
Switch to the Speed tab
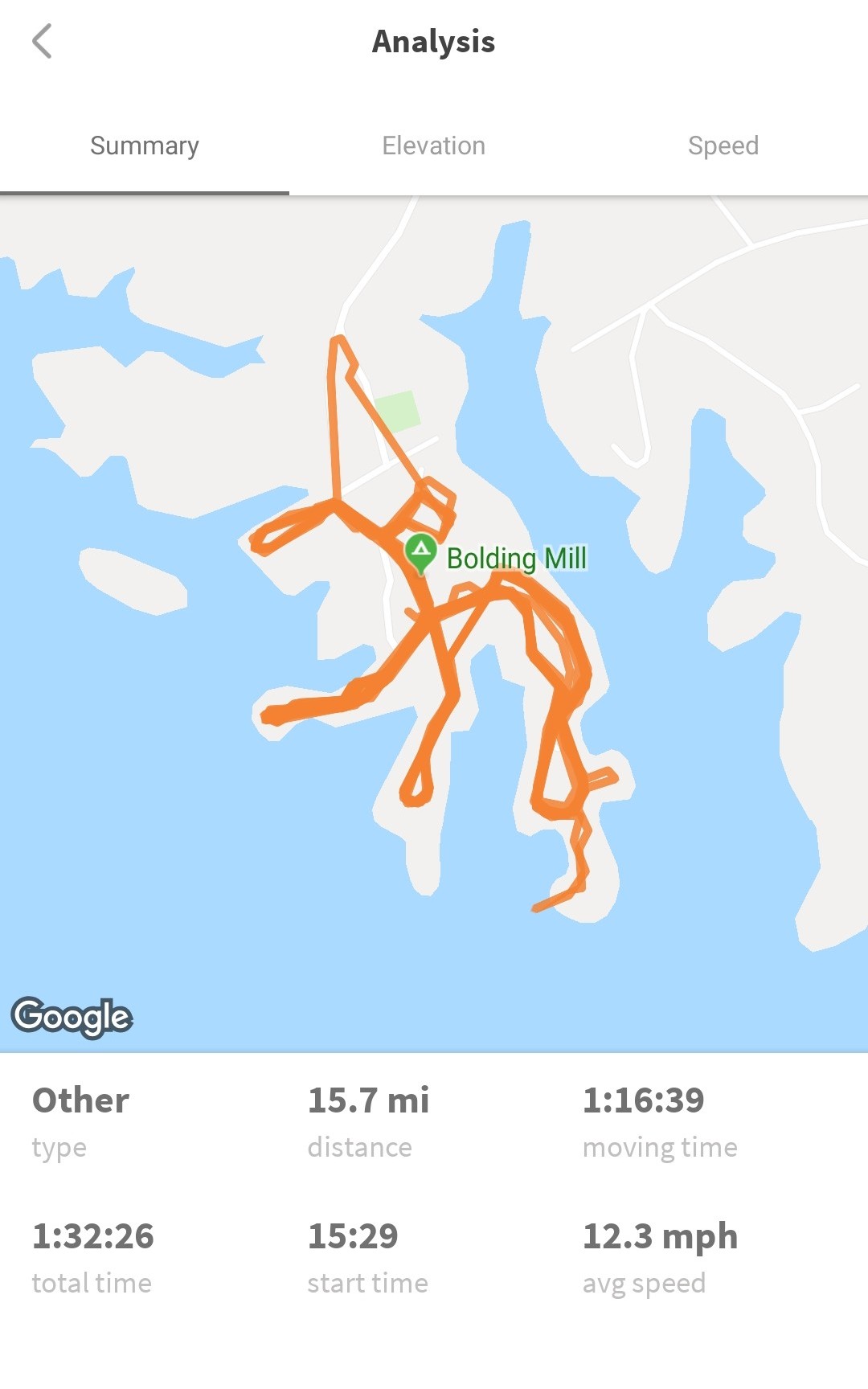[723, 145]
